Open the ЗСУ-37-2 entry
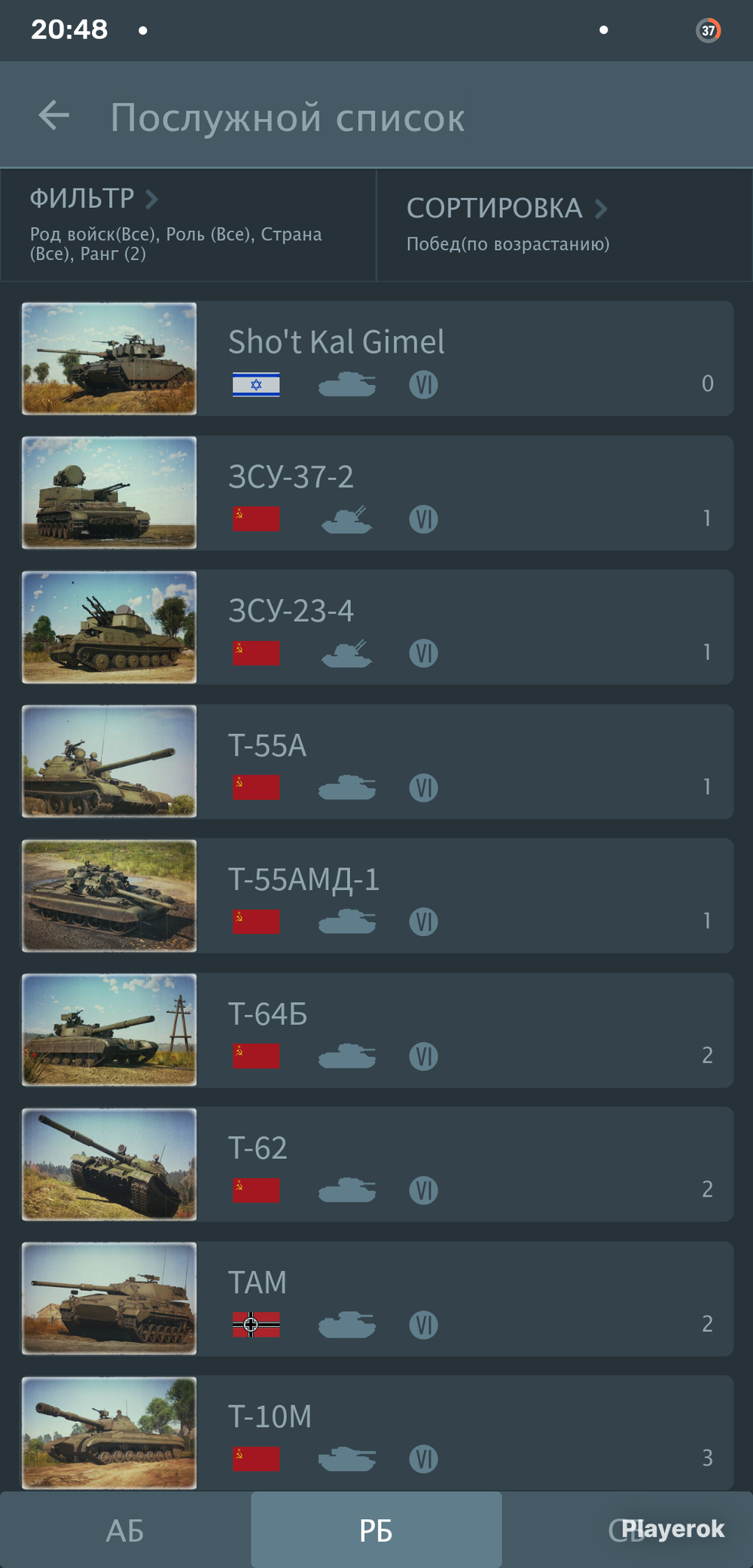Screen dimensions: 753x1568 (x=376, y=493)
